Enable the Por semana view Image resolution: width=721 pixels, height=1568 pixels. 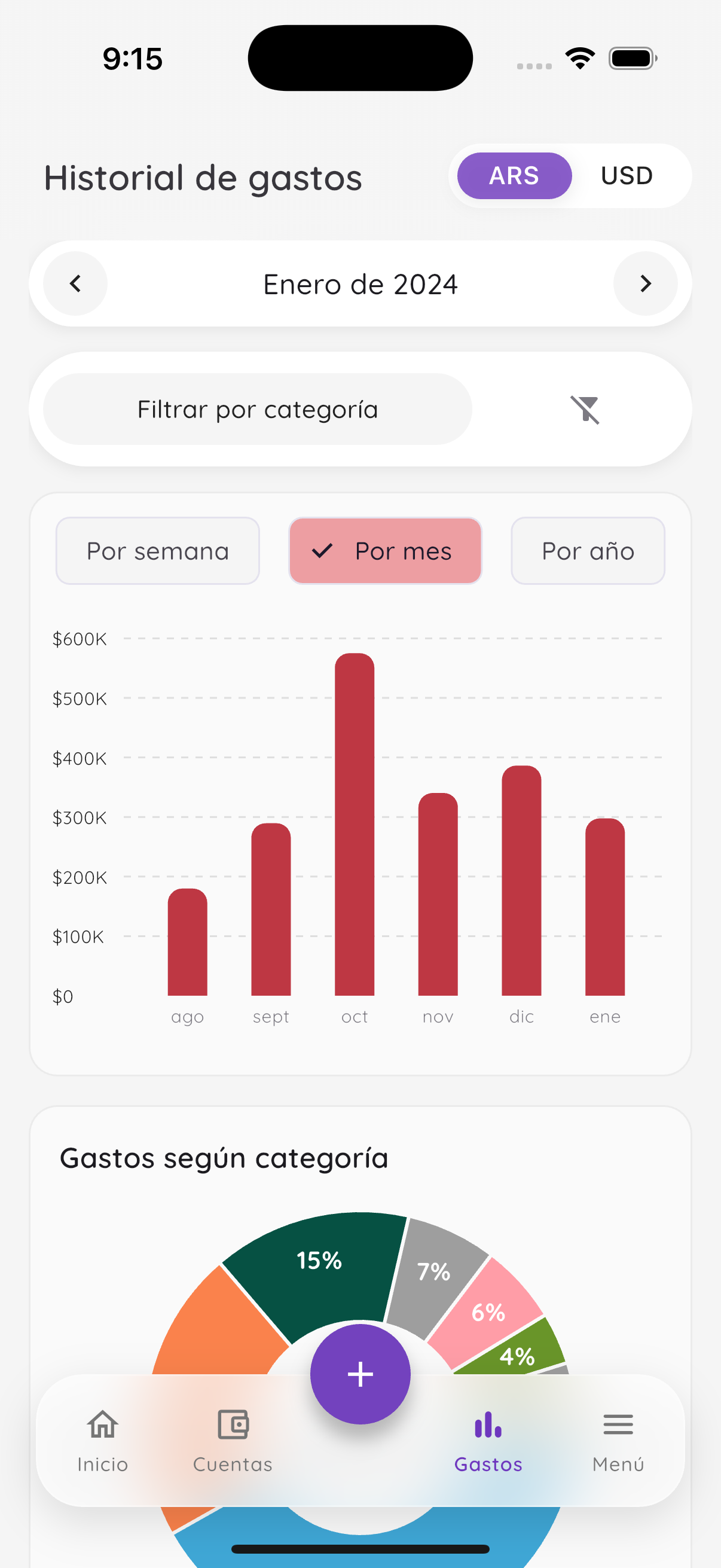(158, 550)
